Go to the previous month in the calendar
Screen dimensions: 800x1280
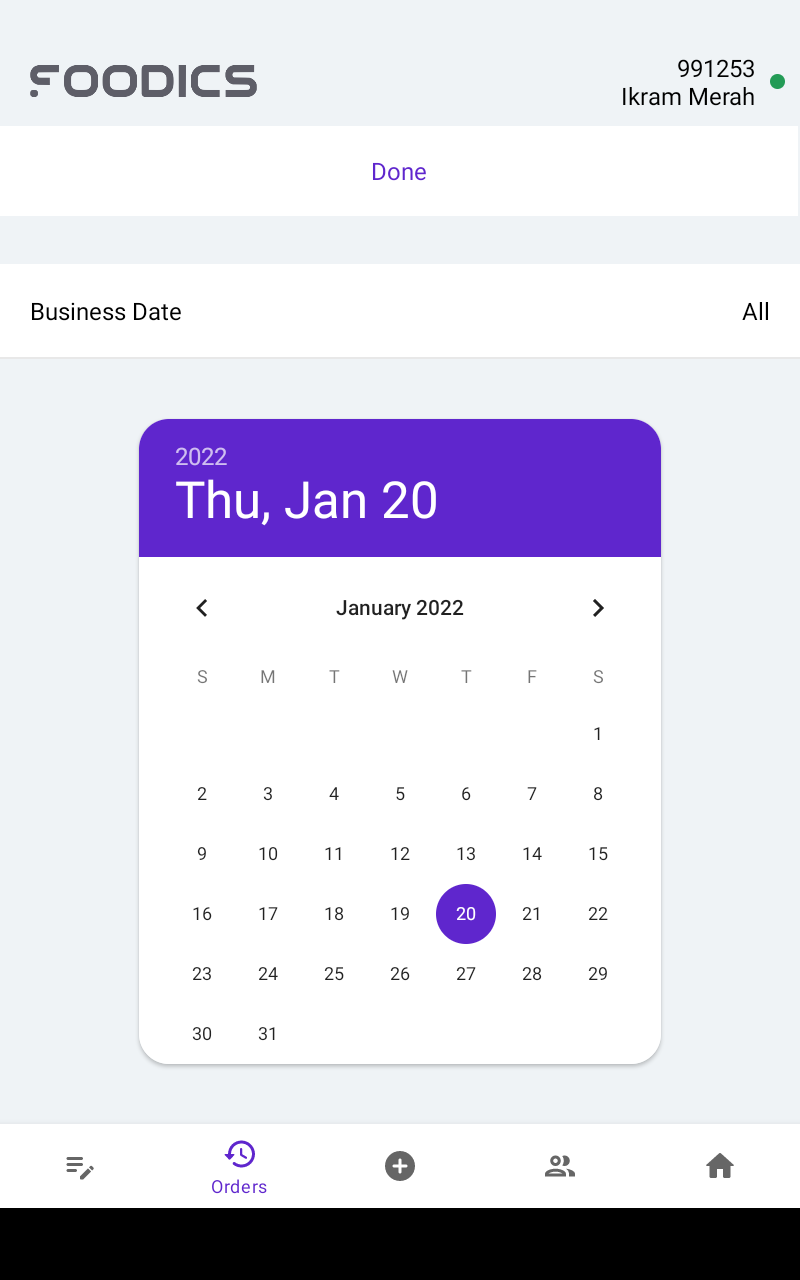click(202, 608)
